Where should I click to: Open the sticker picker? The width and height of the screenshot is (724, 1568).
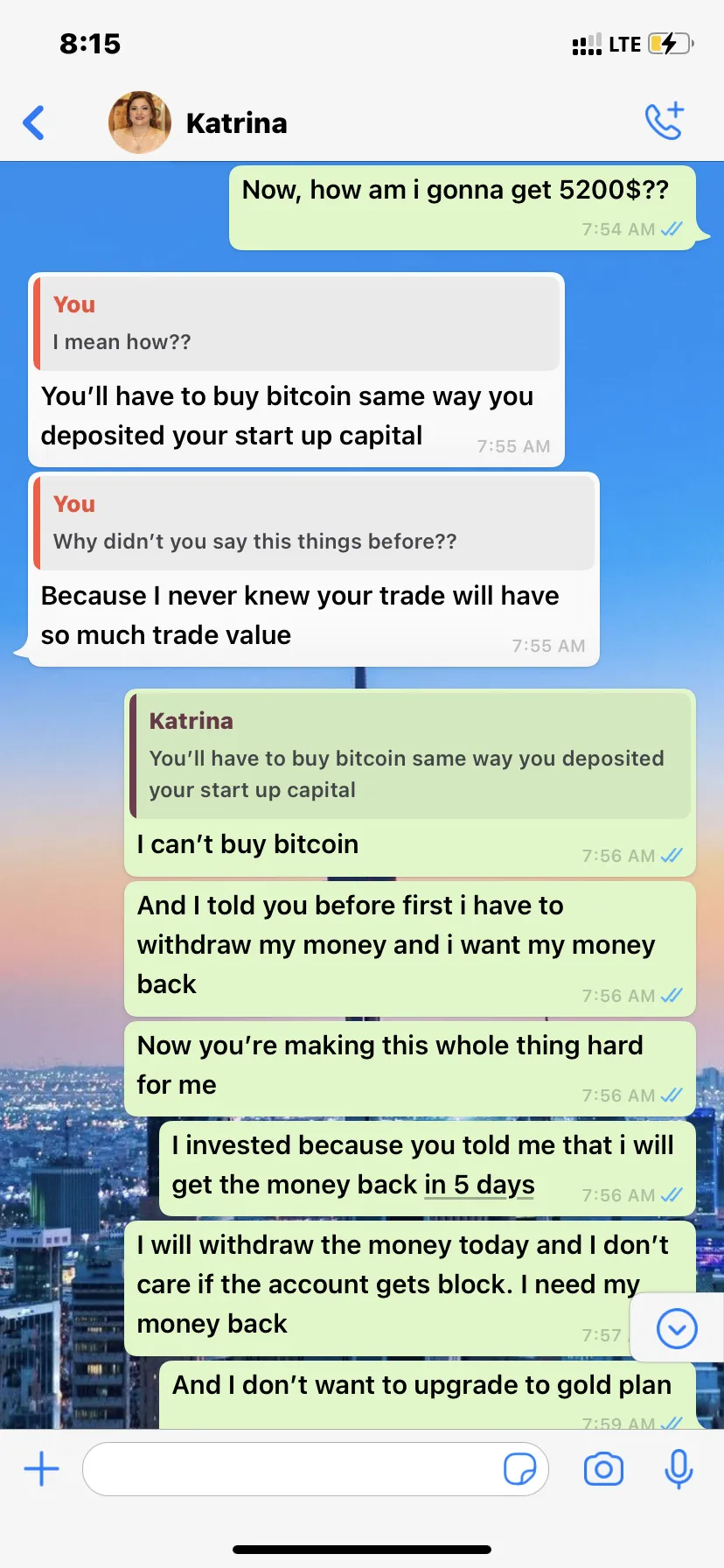click(520, 1469)
